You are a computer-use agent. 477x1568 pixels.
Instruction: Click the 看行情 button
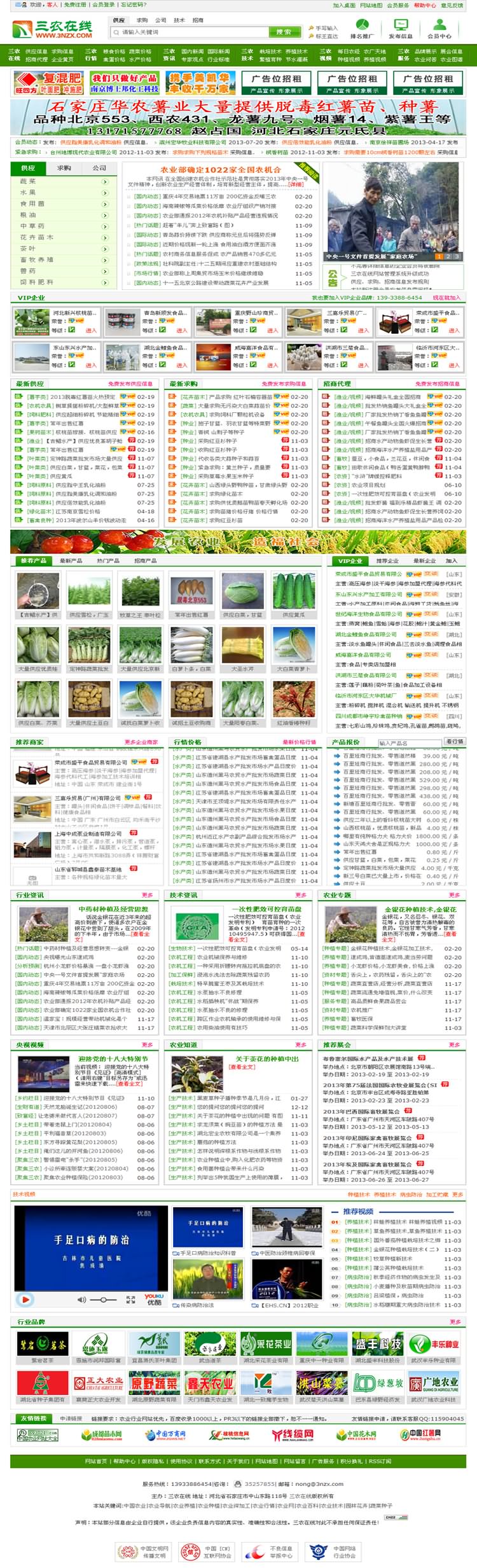coord(454,742)
